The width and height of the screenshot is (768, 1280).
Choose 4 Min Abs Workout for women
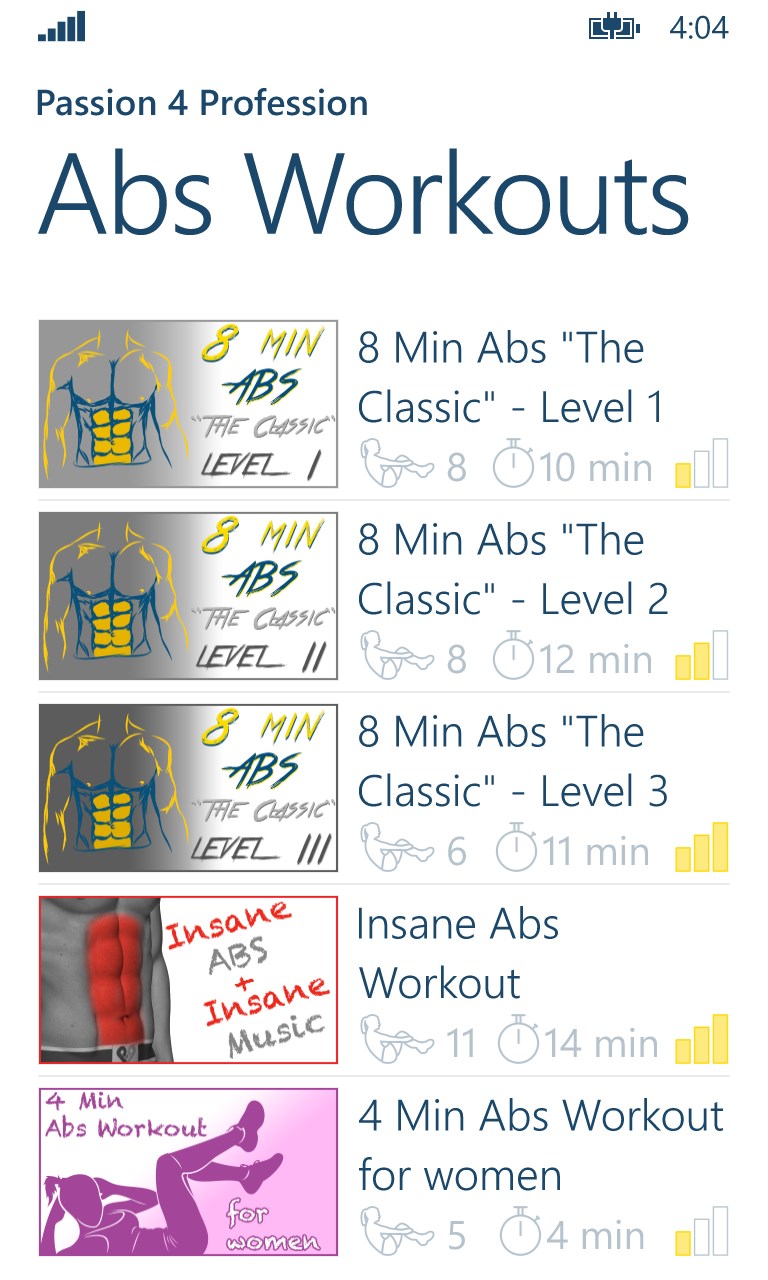540,1145
